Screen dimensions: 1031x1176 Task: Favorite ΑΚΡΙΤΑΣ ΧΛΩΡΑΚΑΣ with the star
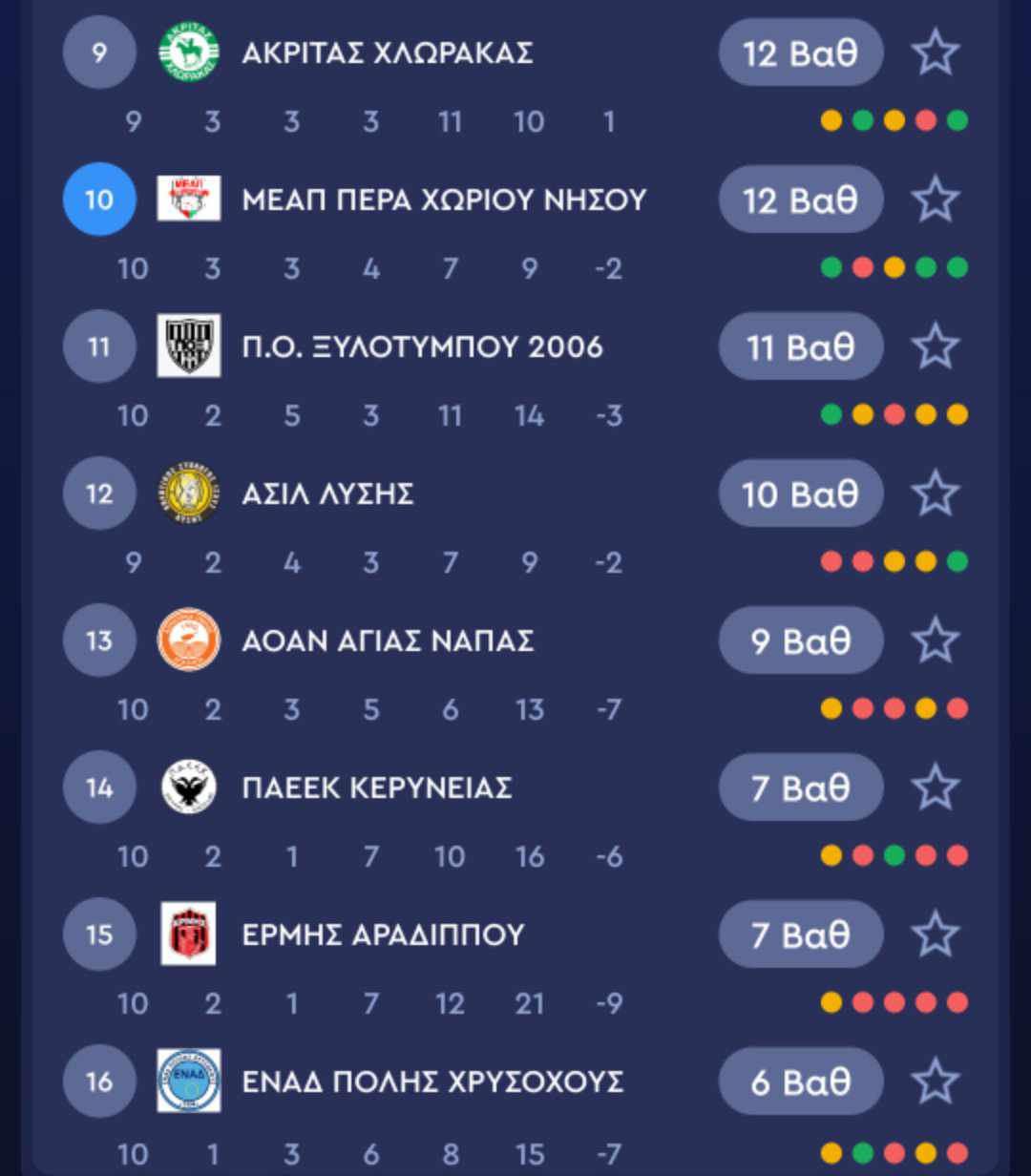[x=935, y=52]
